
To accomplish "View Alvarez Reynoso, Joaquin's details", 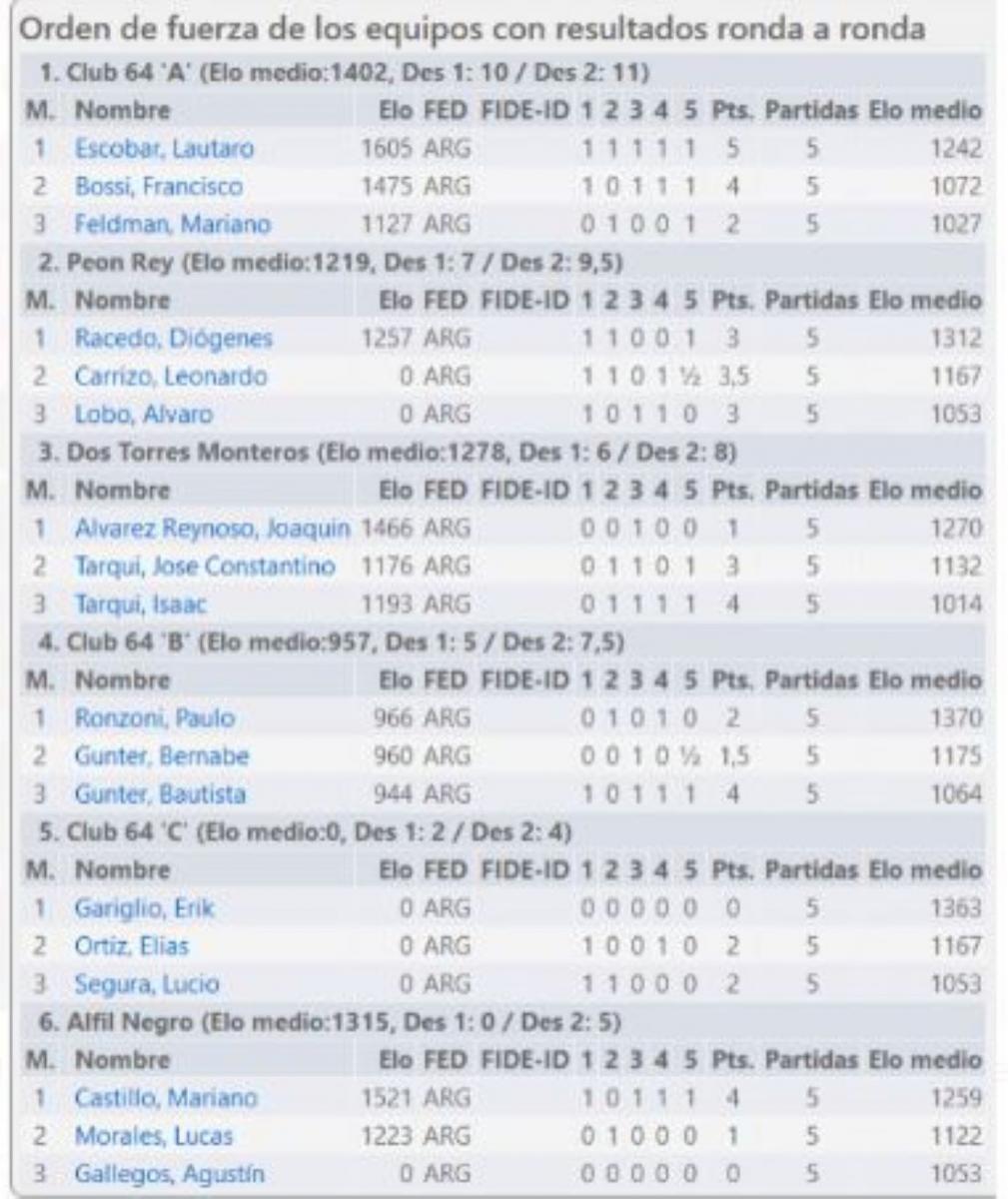I will coord(212,529).
